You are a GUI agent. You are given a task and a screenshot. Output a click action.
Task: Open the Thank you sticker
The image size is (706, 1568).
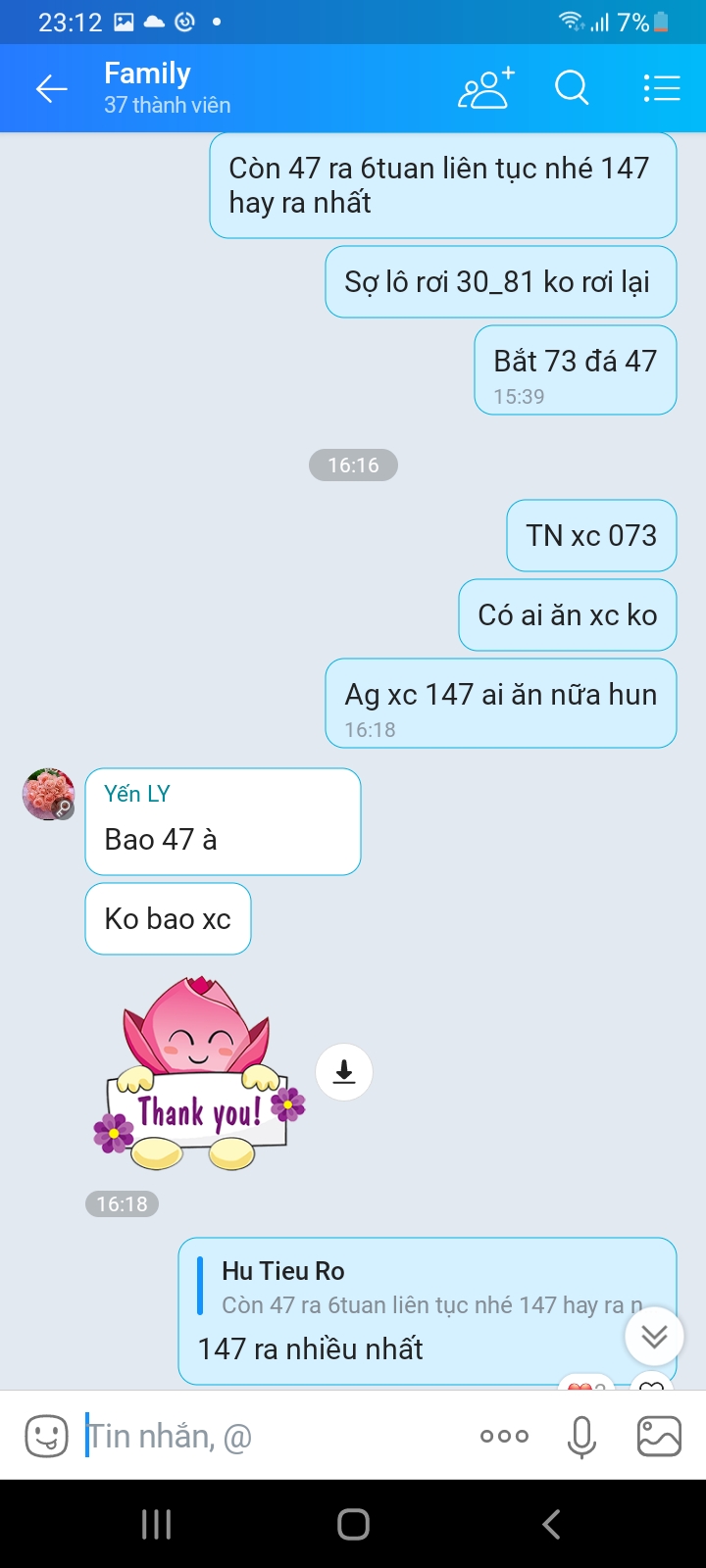click(x=199, y=1074)
